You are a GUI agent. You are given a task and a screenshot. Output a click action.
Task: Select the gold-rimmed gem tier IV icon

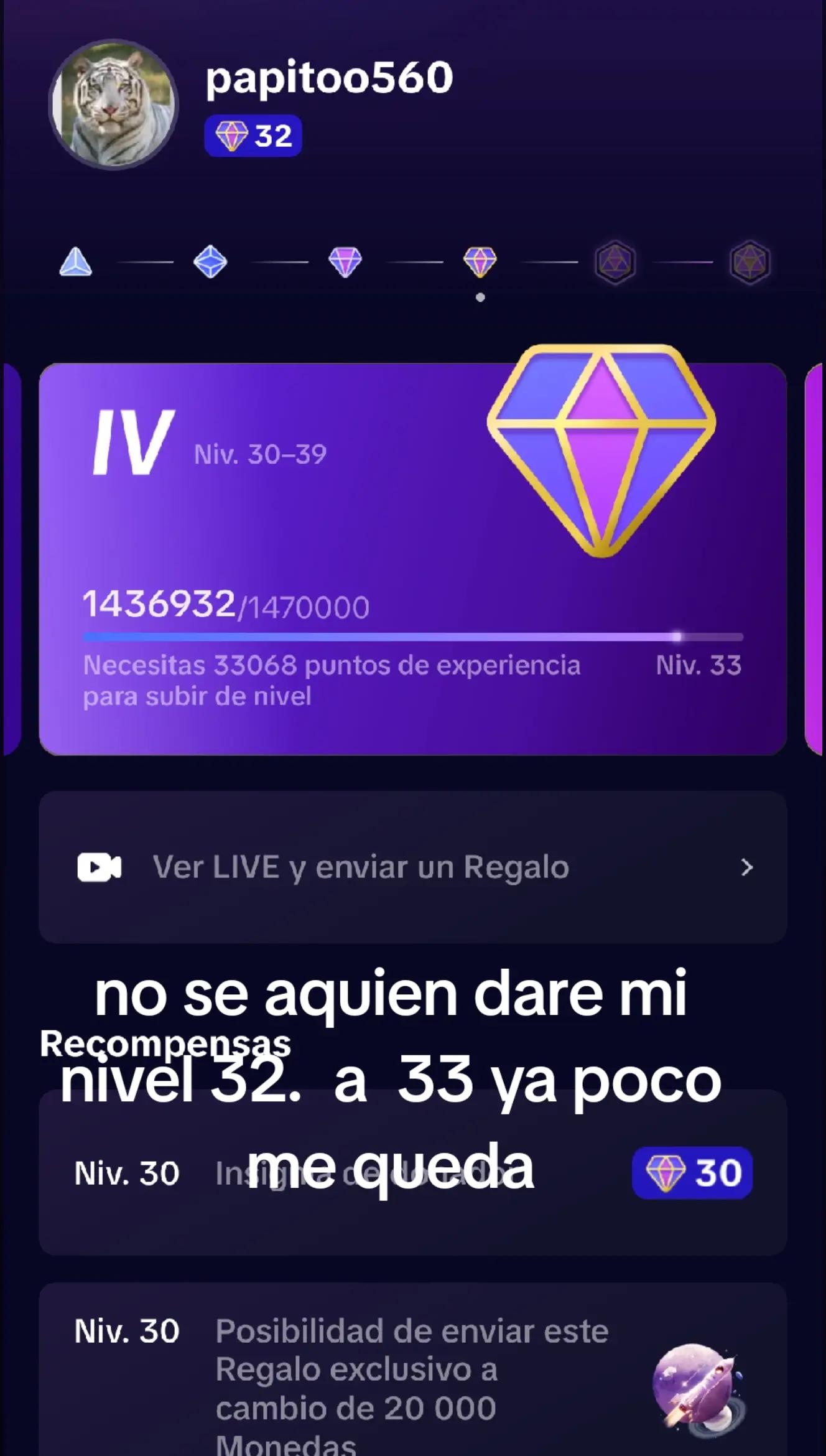pyautogui.click(x=480, y=262)
